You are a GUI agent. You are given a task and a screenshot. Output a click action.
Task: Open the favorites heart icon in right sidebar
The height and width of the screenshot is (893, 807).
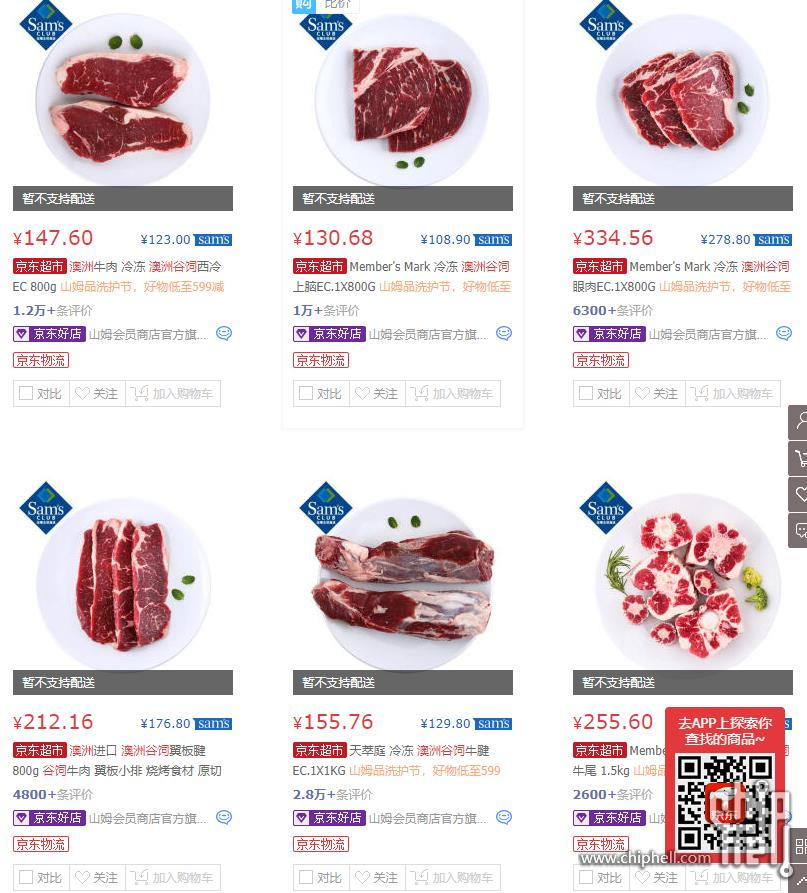(x=799, y=494)
